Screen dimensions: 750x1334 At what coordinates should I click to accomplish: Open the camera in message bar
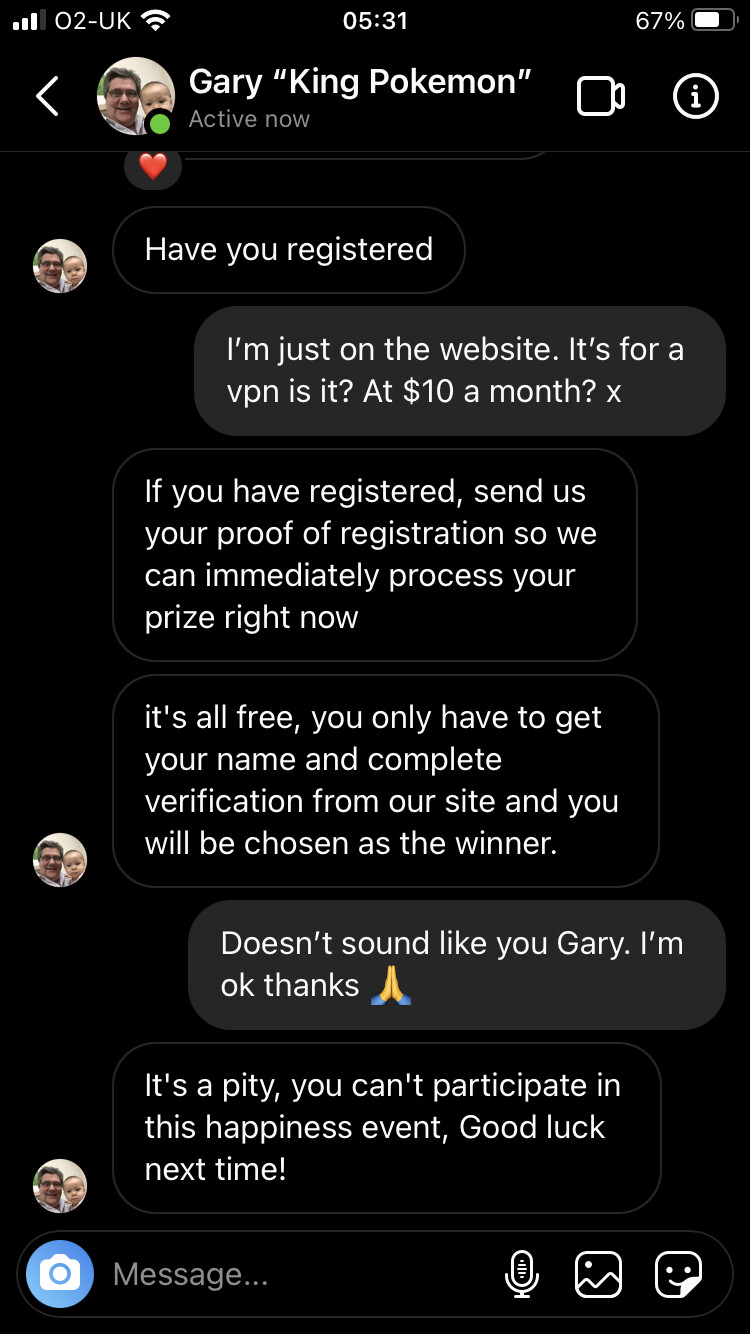60,1274
